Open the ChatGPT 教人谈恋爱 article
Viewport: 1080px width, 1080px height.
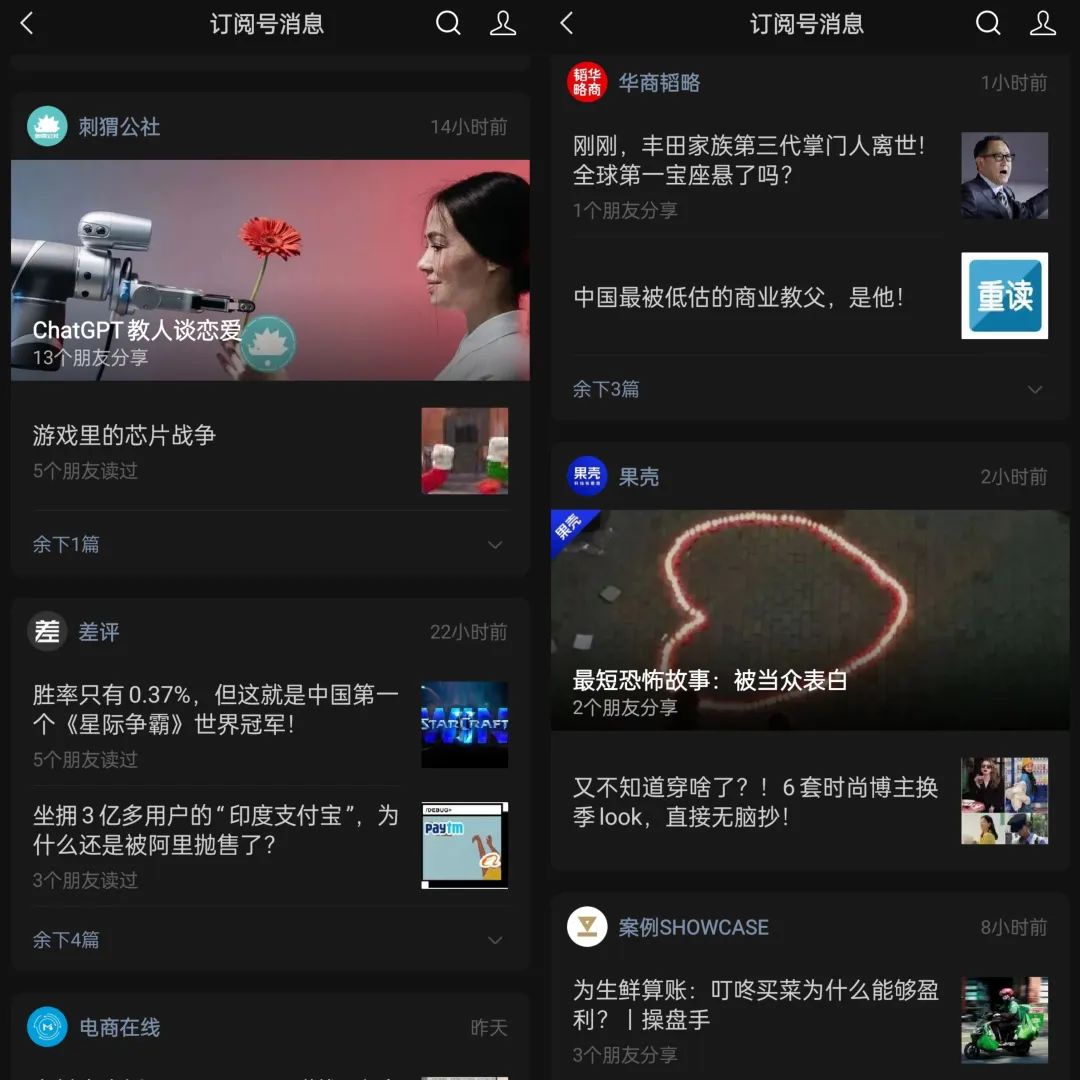pos(270,270)
